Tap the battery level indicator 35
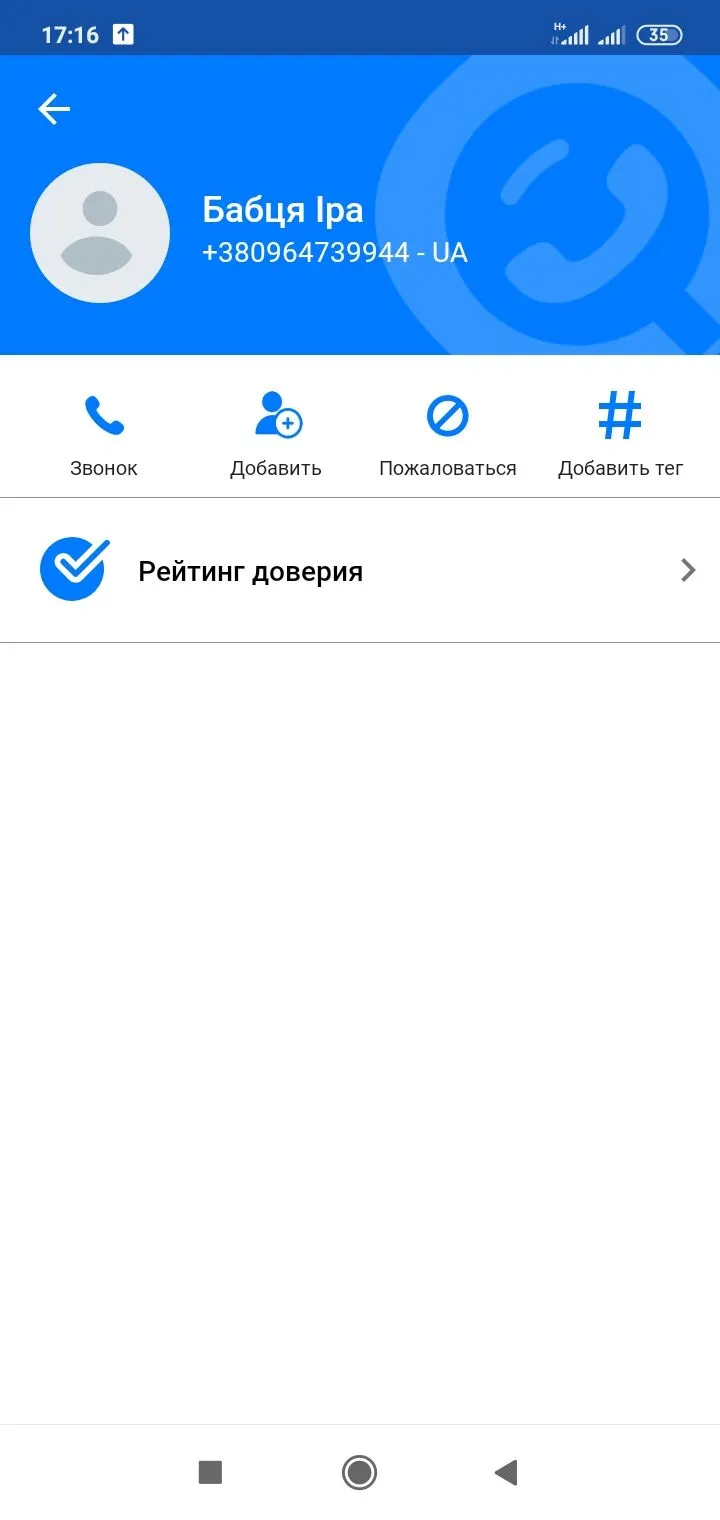Image resolution: width=720 pixels, height=1520 pixels. tap(659, 34)
